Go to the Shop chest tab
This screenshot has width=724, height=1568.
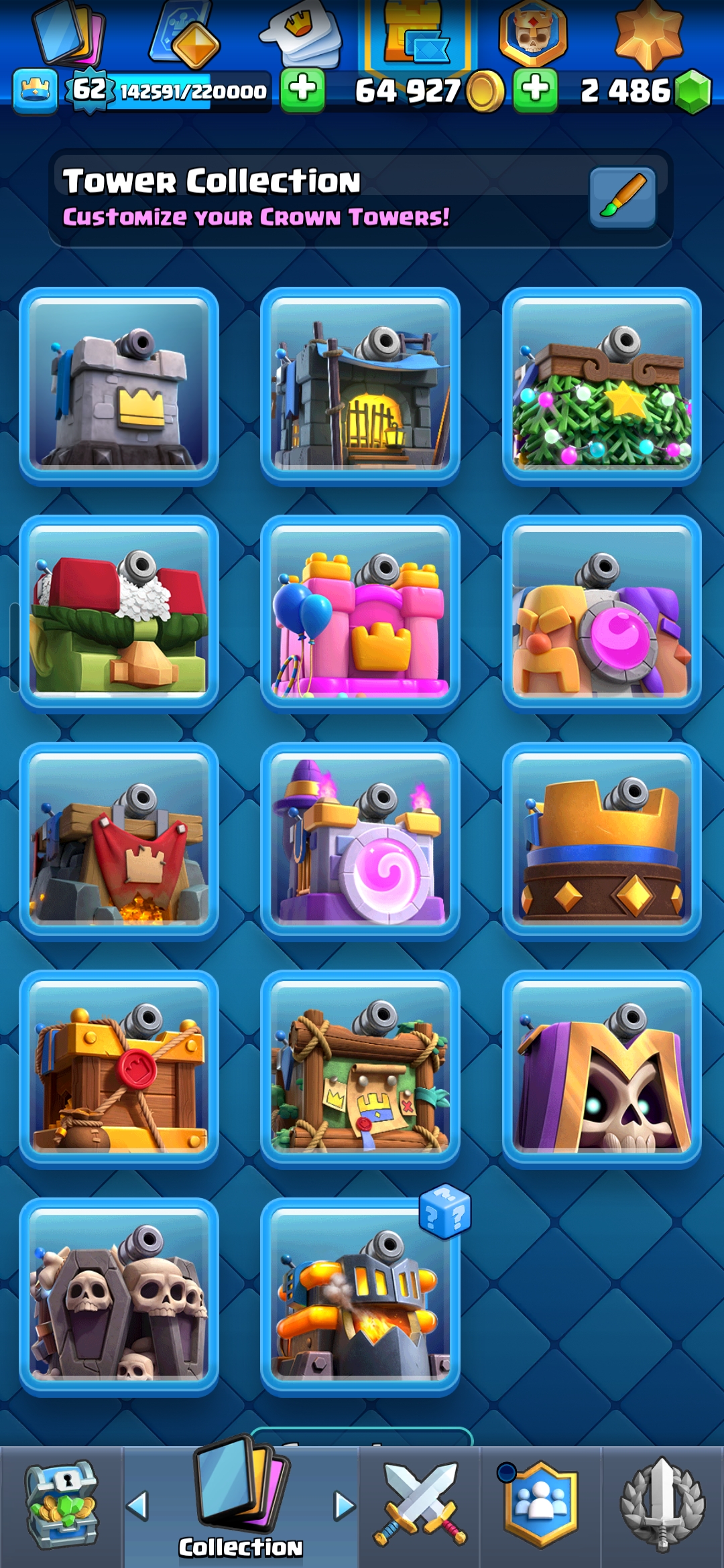click(x=62, y=1504)
